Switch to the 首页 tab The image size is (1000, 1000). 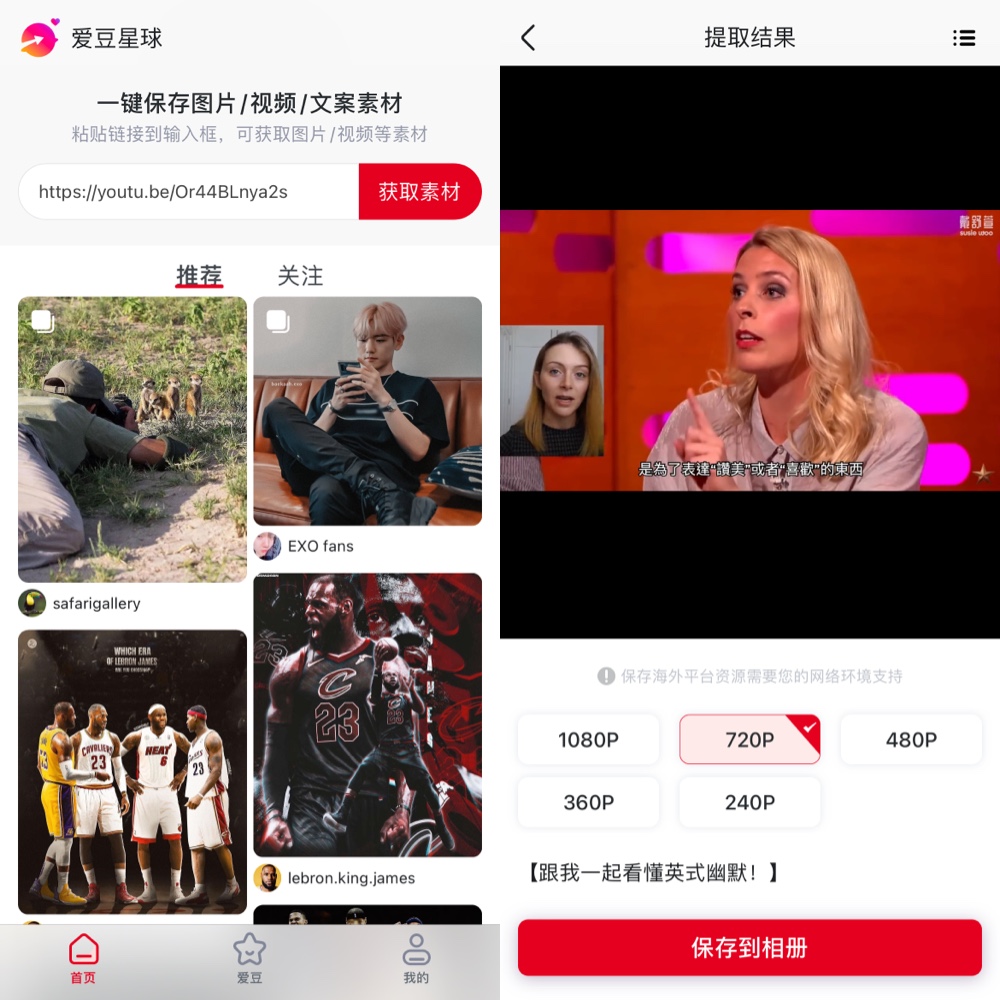[84, 958]
